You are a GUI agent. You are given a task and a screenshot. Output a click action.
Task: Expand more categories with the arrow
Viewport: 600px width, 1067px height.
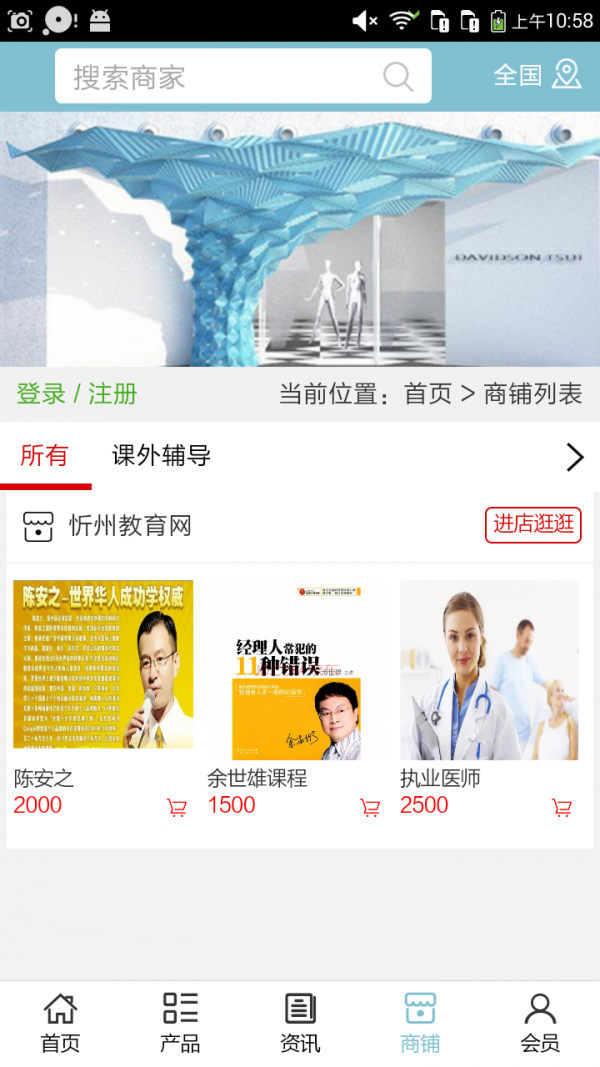574,457
